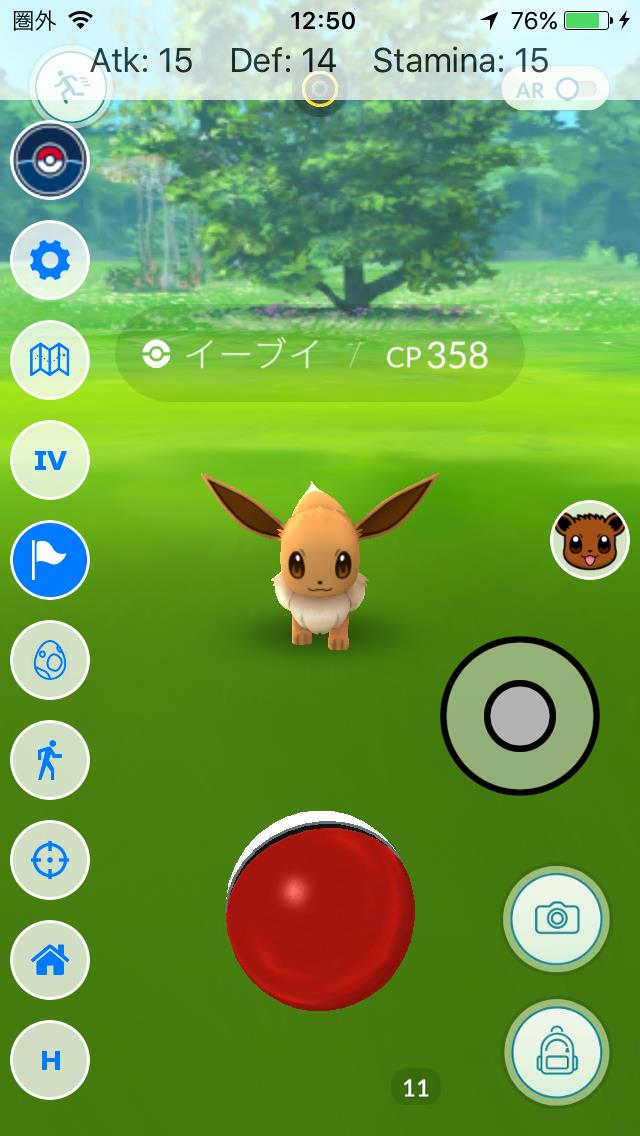Tap the walking person button
The image size is (640, 1136).
[50, 760]
